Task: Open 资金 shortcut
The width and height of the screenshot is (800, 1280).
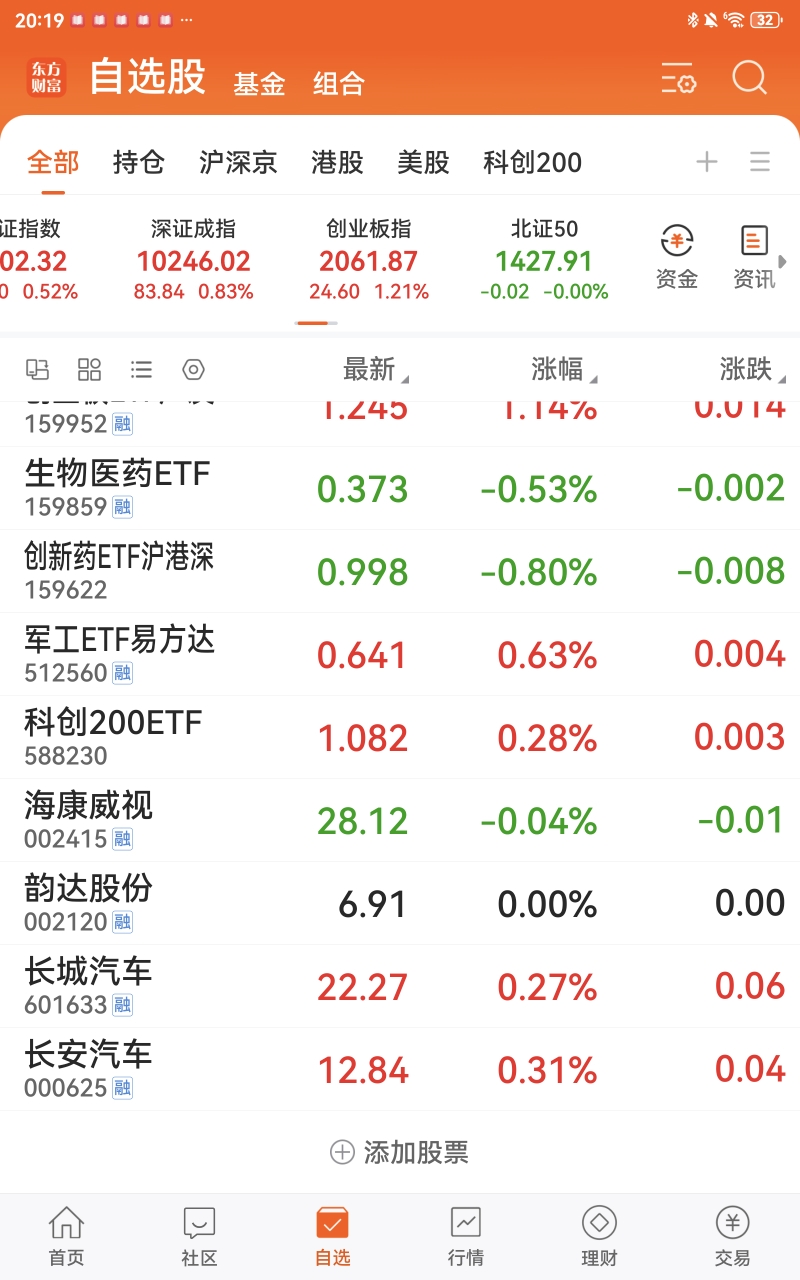Action: (677, 258)
